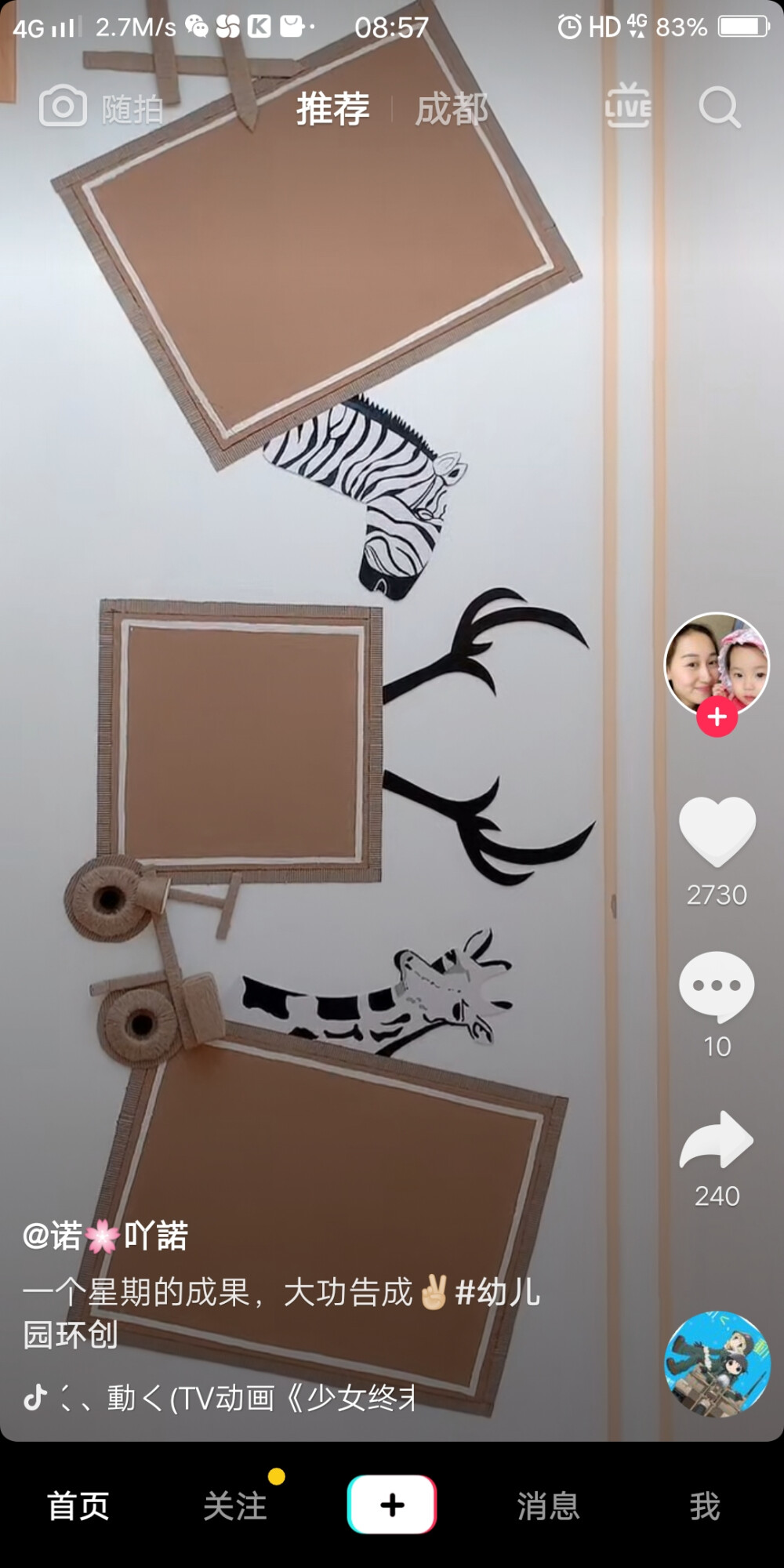Switch to the 成都 local tab
The image size is (784, 1568).
click(451, 108)
